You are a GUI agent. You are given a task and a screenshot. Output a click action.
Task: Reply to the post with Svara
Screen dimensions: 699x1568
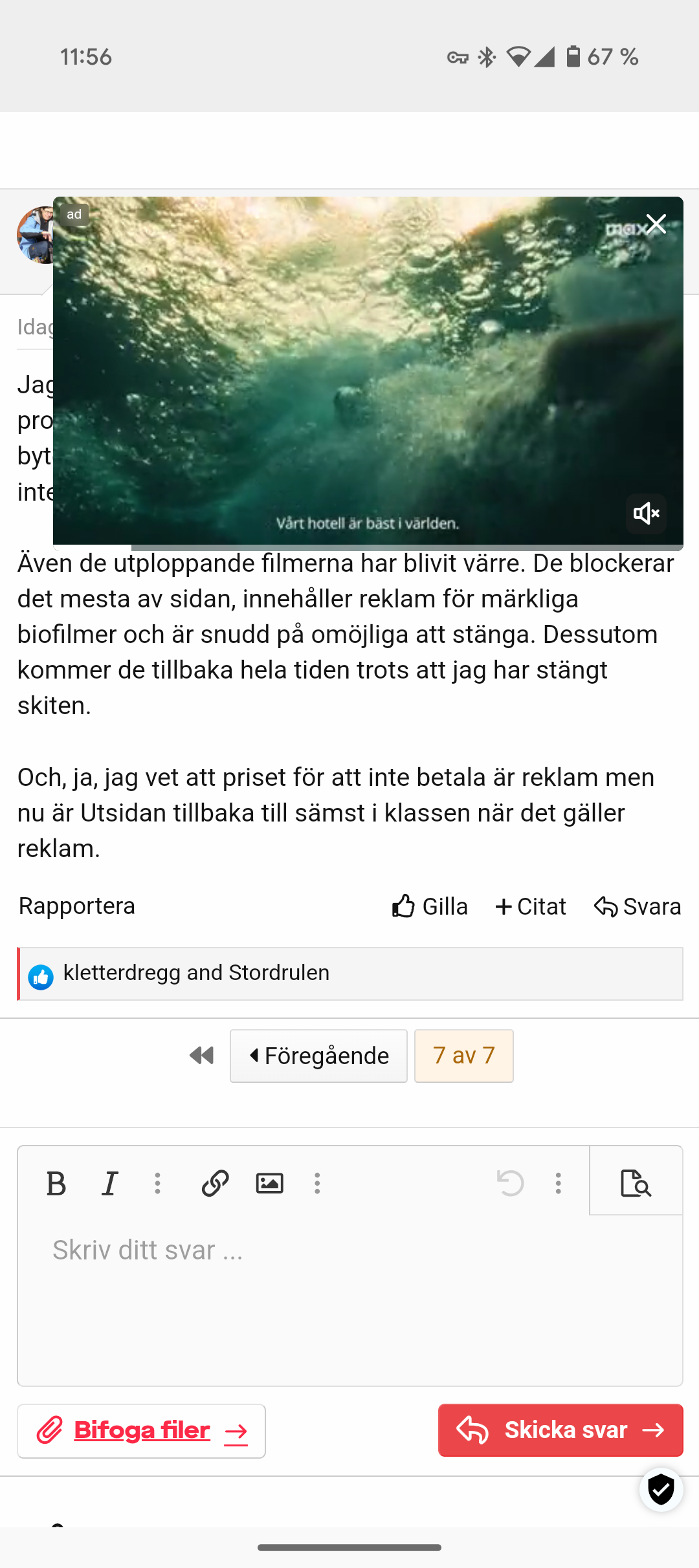click(x=638, y=906)
